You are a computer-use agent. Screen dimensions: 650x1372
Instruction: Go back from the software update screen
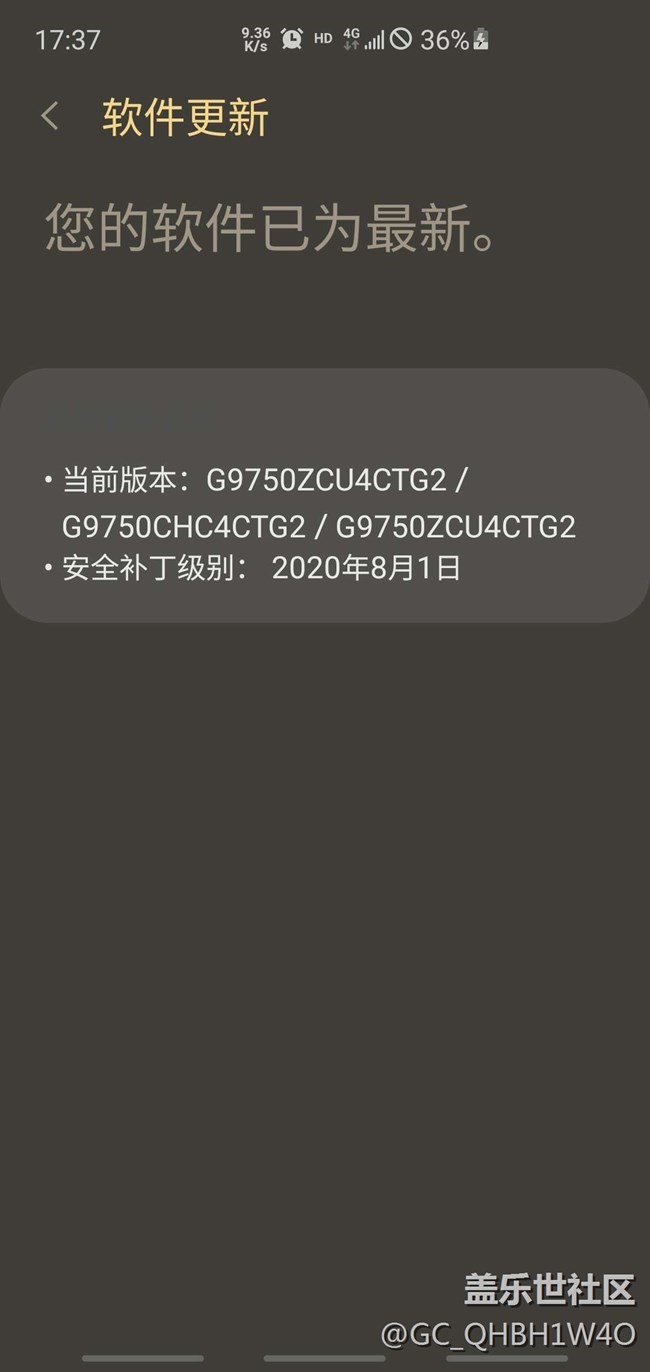click(x=49, y=117)
